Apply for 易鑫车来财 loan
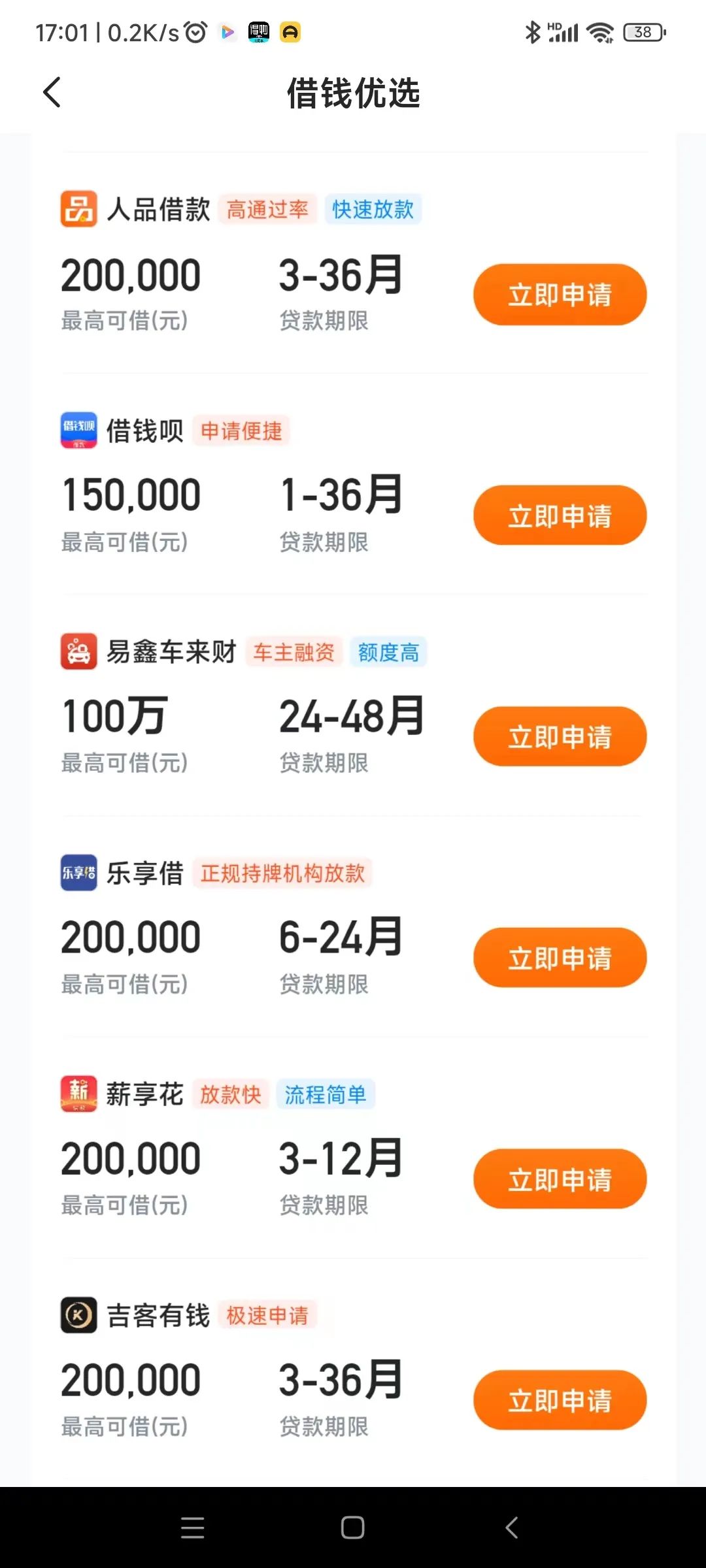This screenshot has width=706, height=1568. pyautogui.click(x=560, y=736)
